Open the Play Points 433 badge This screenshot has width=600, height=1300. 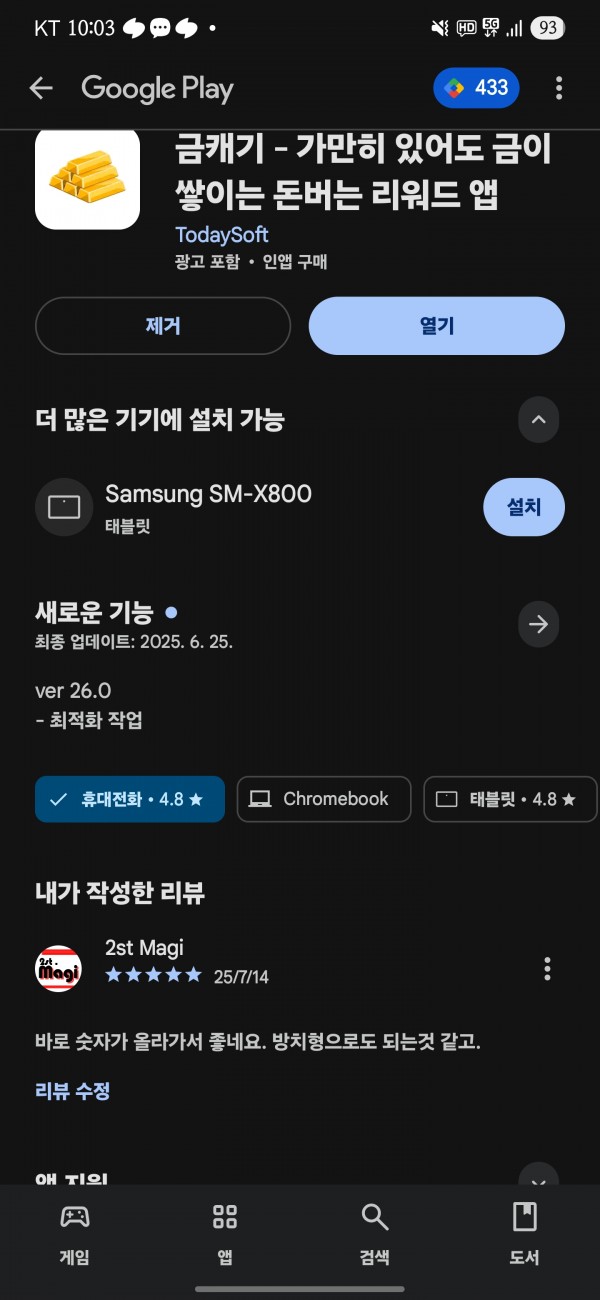[478, 88]
